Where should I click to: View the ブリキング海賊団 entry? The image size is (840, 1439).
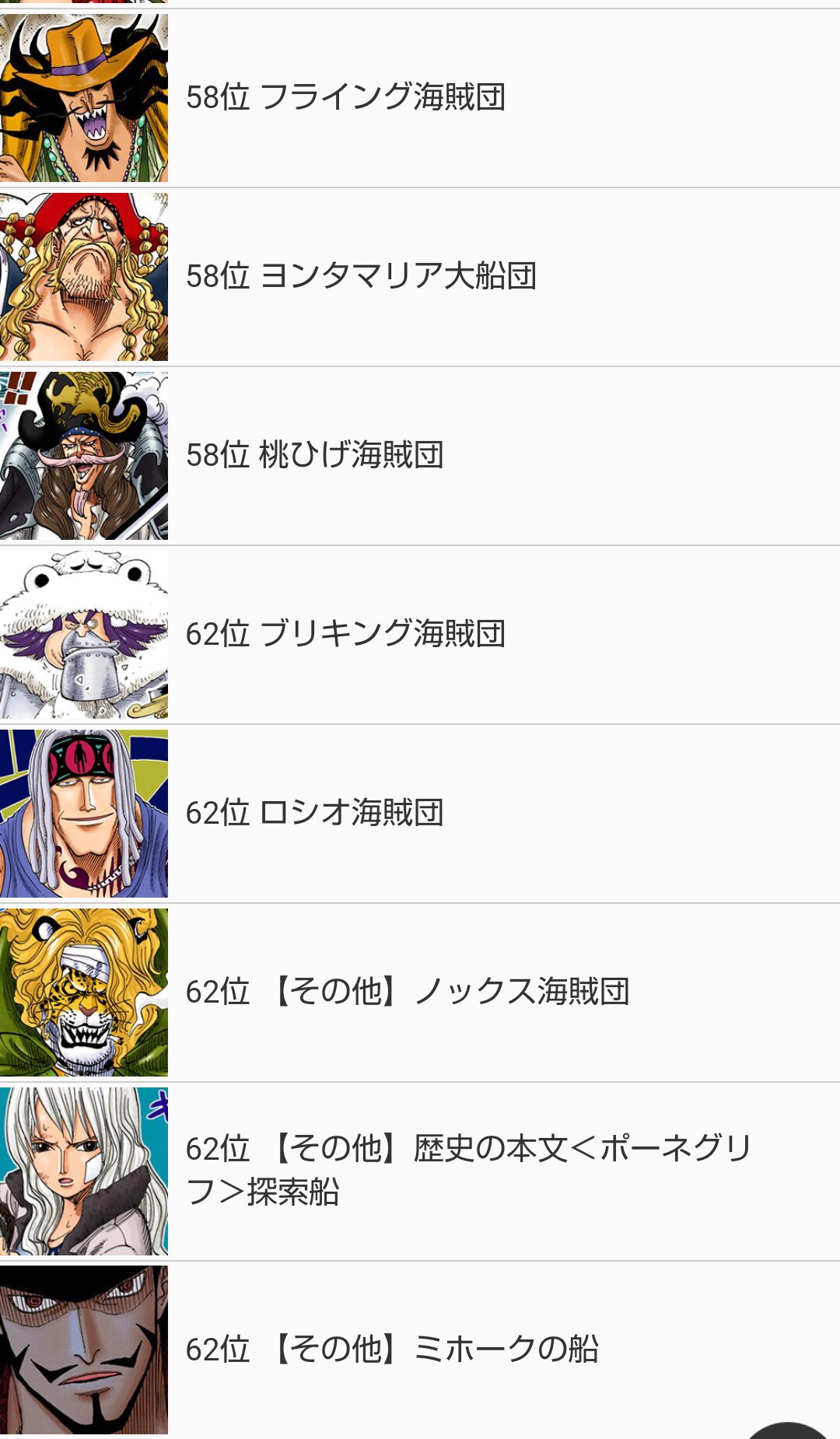(420, 635)
